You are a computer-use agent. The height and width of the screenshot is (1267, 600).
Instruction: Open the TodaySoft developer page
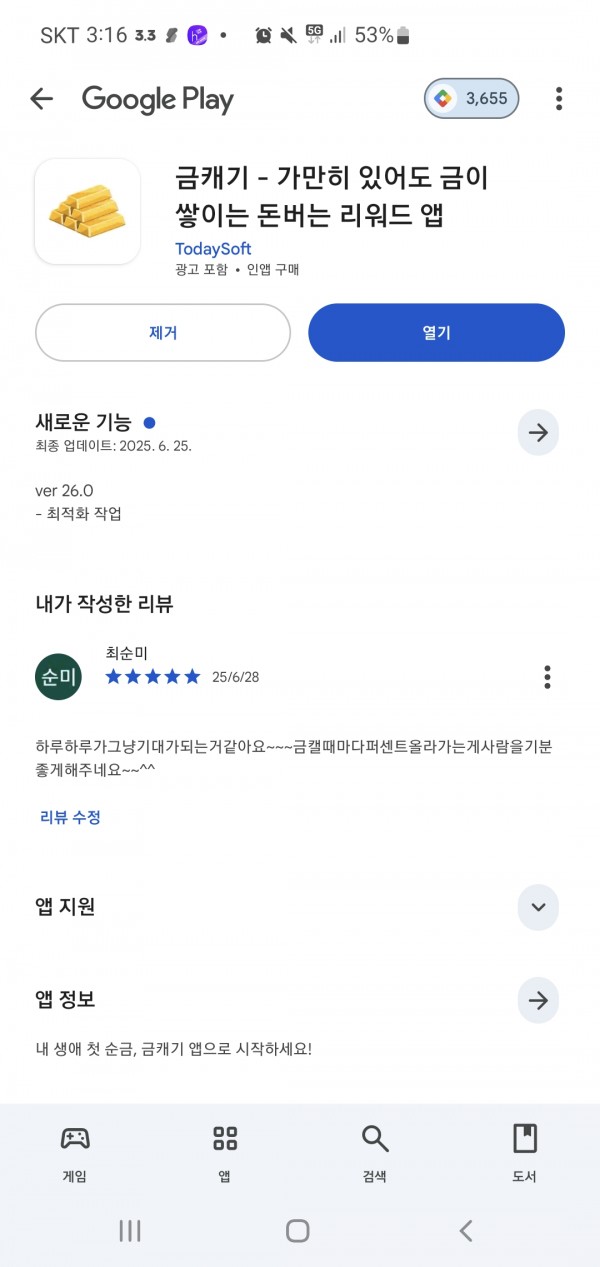(213, 249)
